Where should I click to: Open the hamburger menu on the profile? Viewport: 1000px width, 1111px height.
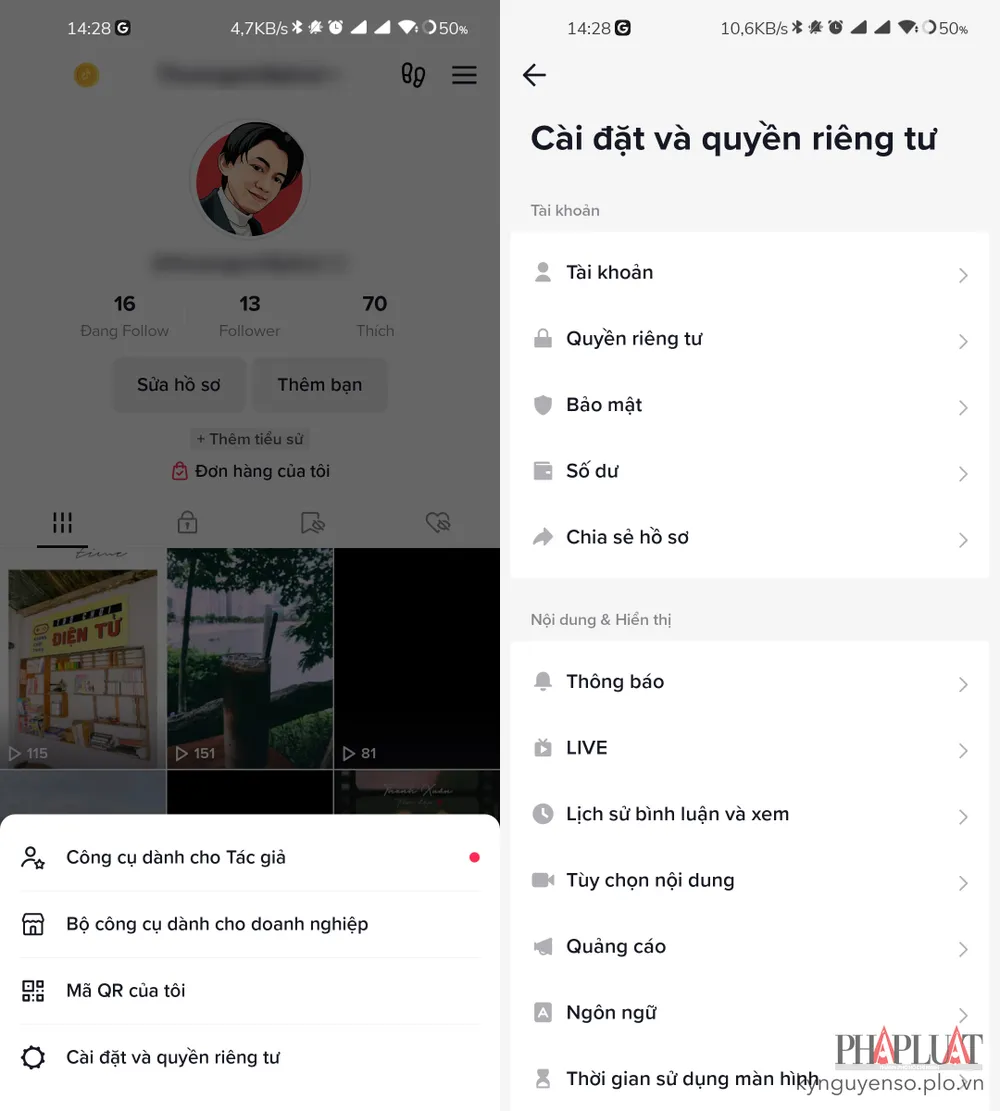tap(464, 75)
